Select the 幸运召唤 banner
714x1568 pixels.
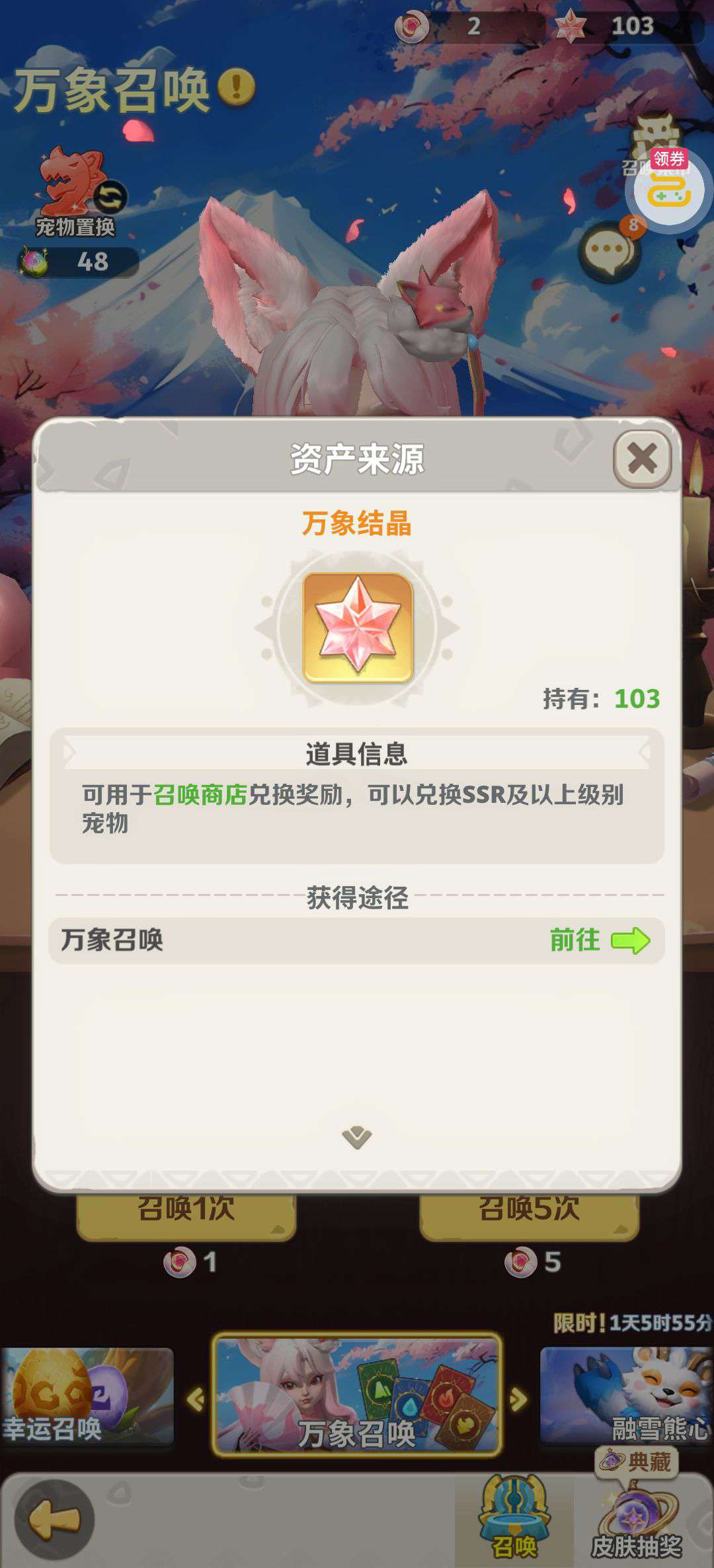click(x=86, y=1396)
